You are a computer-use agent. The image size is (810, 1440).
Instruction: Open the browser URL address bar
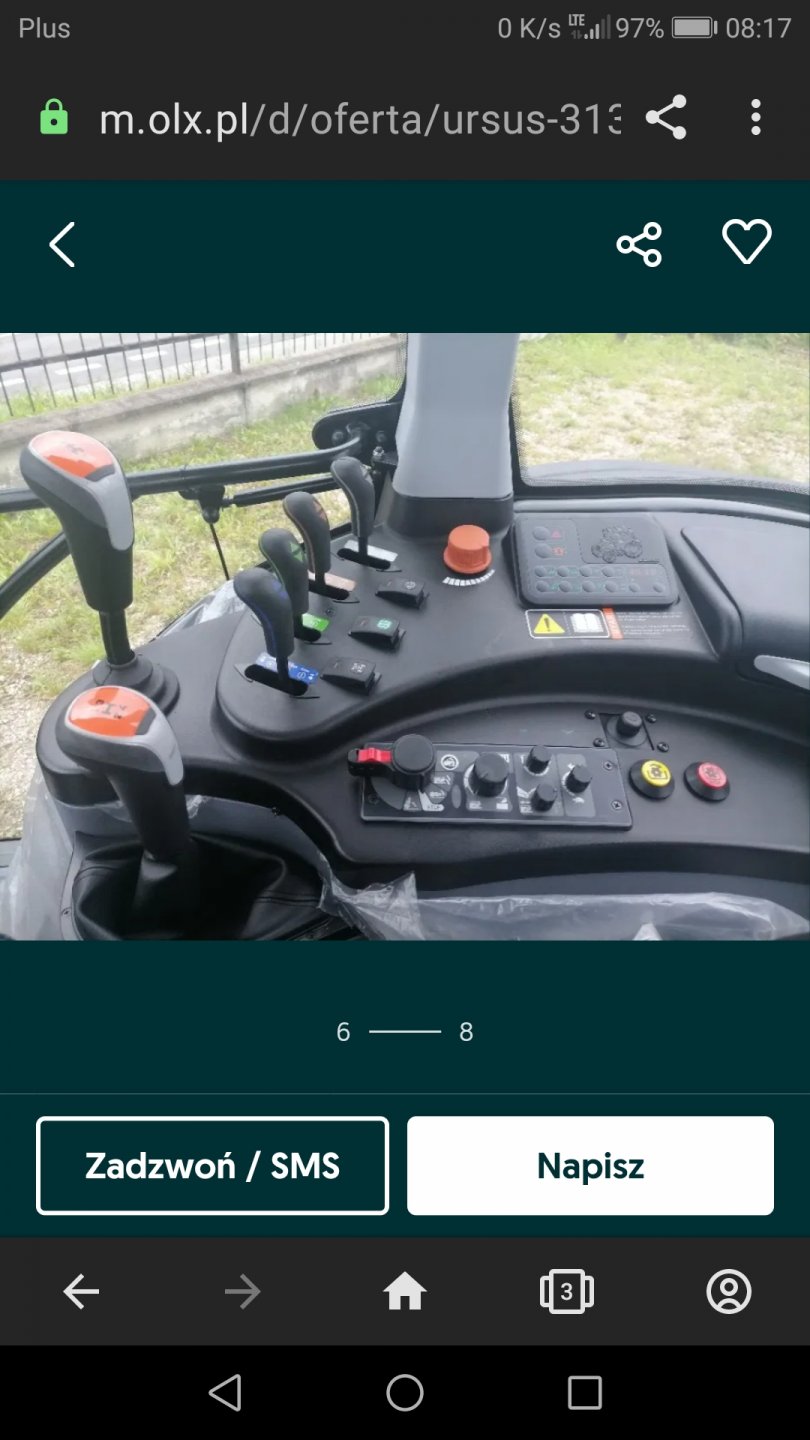[360, 118]
